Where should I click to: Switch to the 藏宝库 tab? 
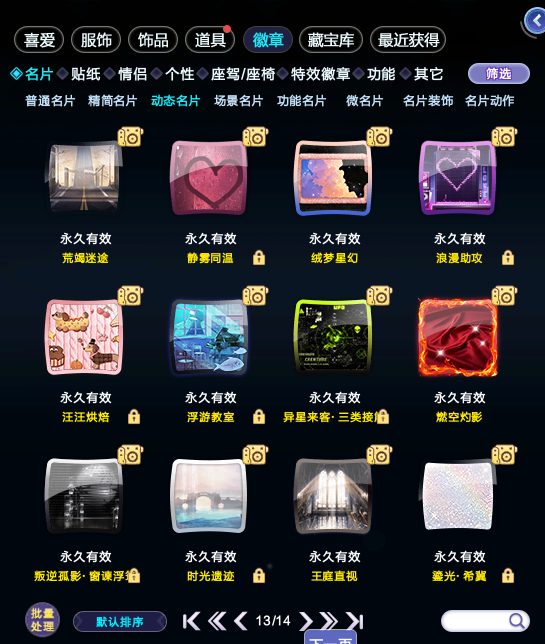[331, 40]
